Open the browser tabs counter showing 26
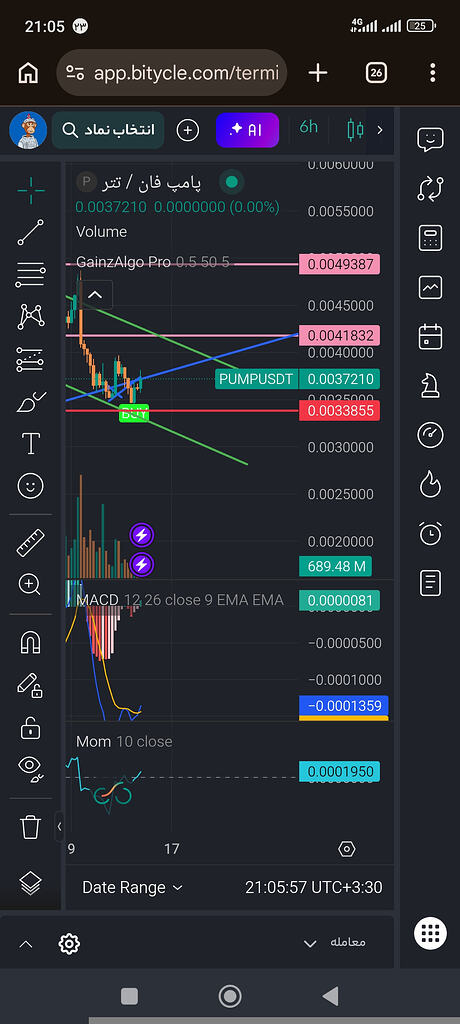 [376, 72]
